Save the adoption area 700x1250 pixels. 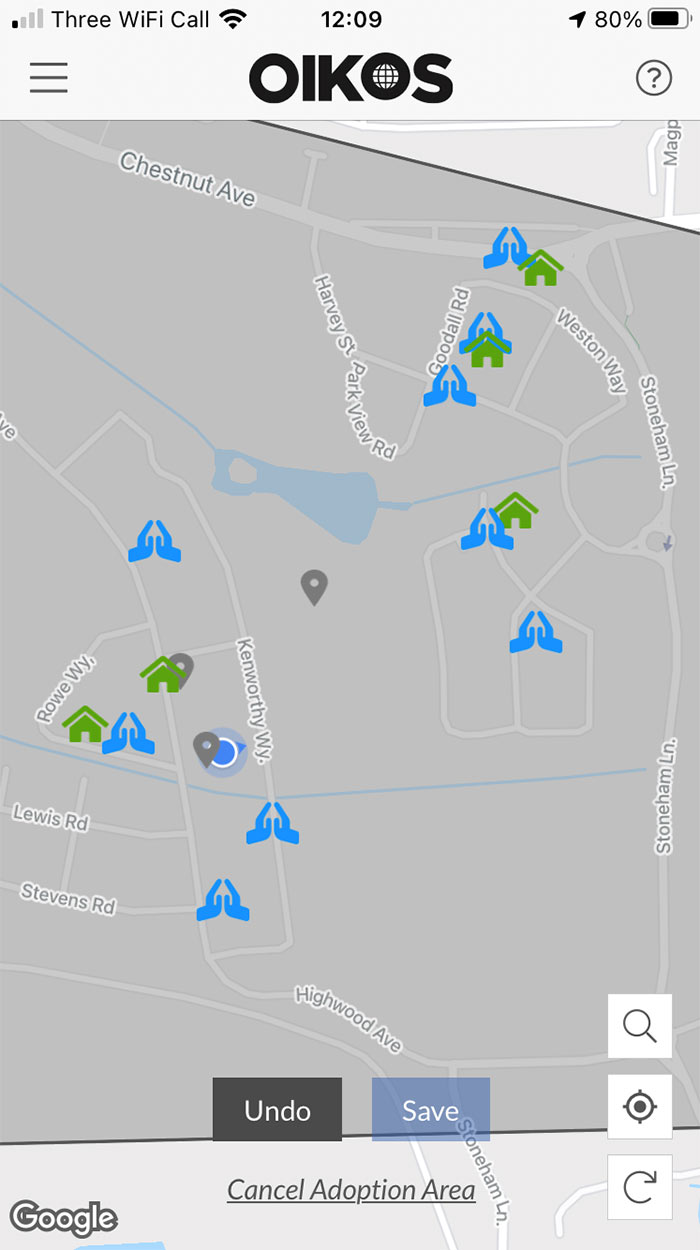tap(430, 1110)
